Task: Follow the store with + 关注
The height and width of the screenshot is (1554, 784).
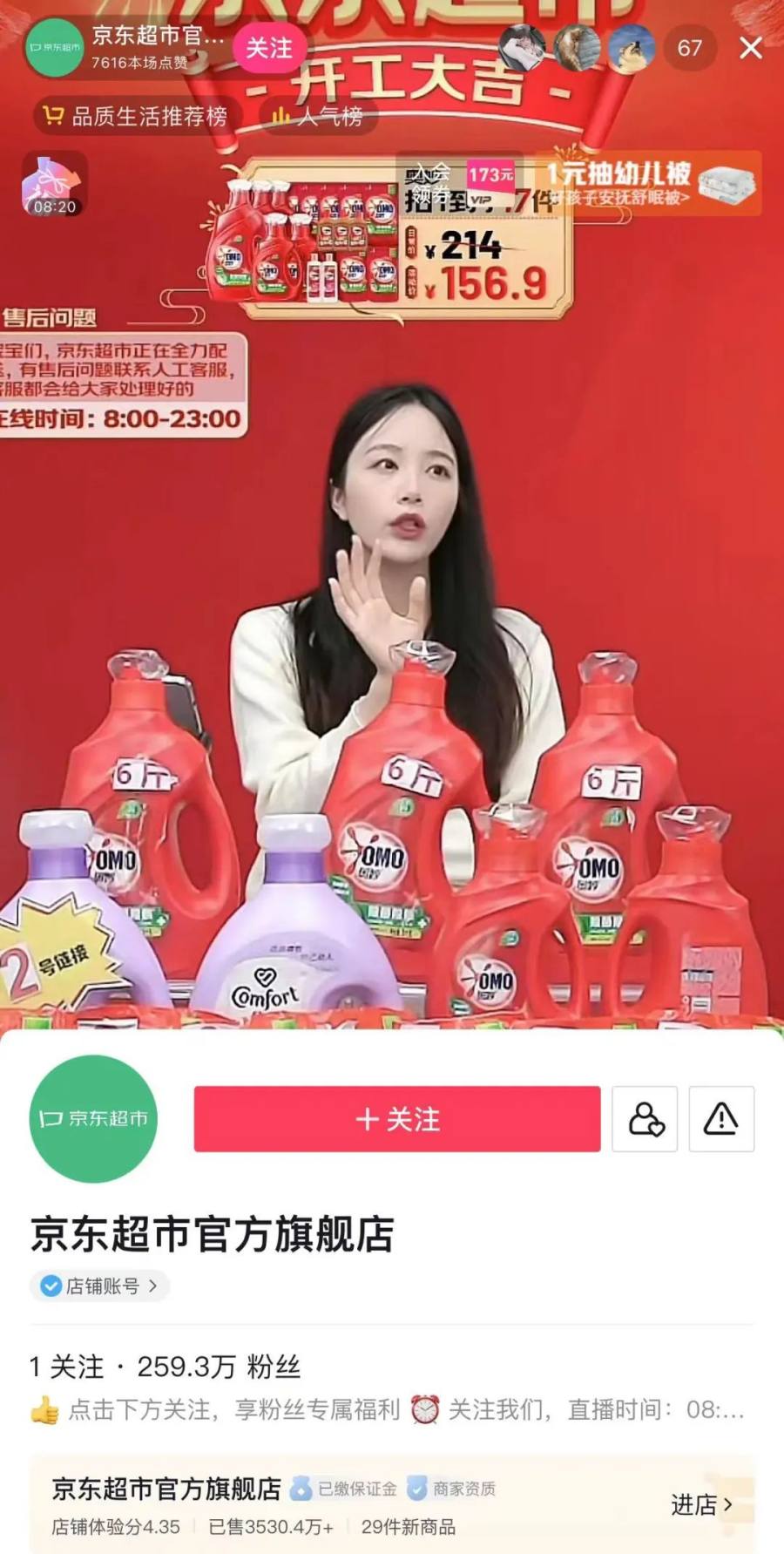Action: [x=397, y=1119]
